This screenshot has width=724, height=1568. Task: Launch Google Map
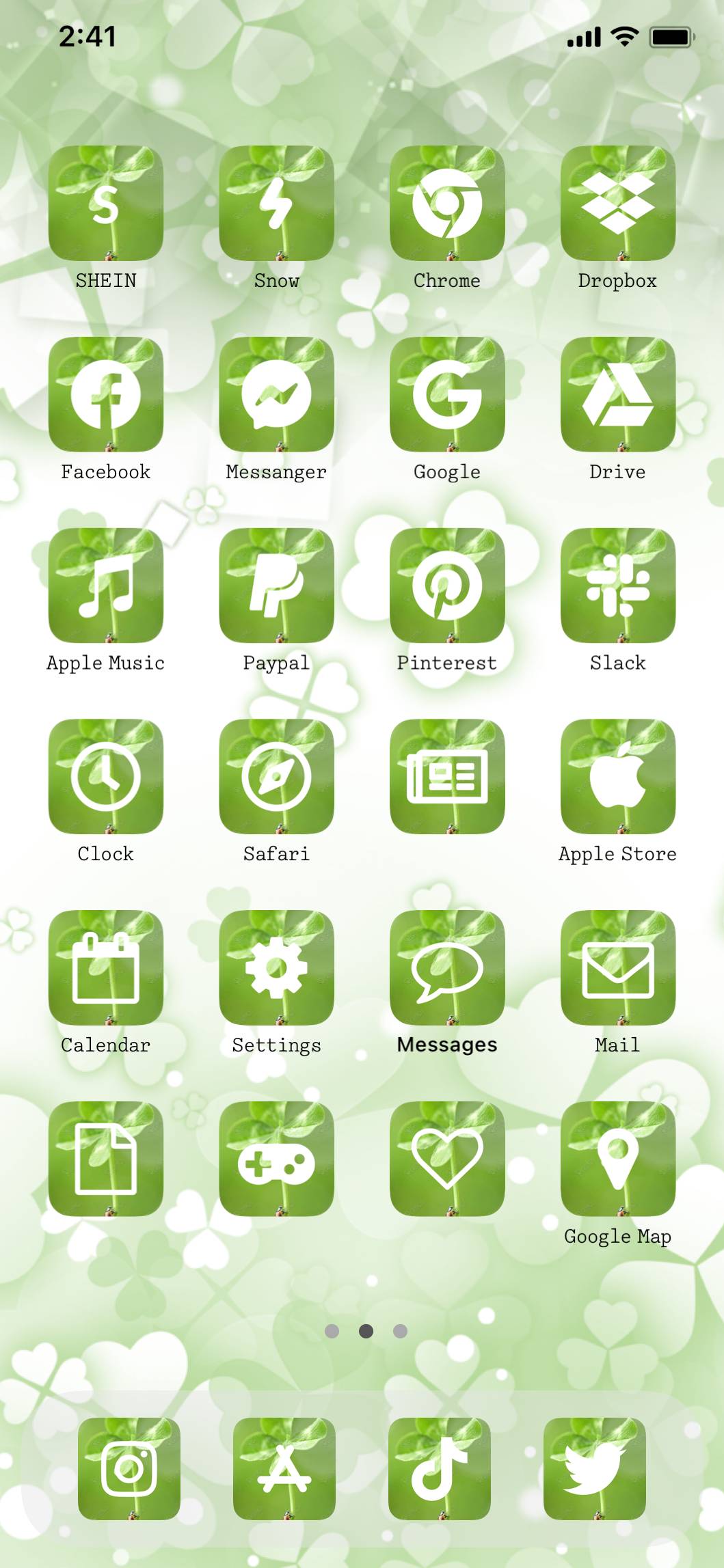(x=617, y=1159)
